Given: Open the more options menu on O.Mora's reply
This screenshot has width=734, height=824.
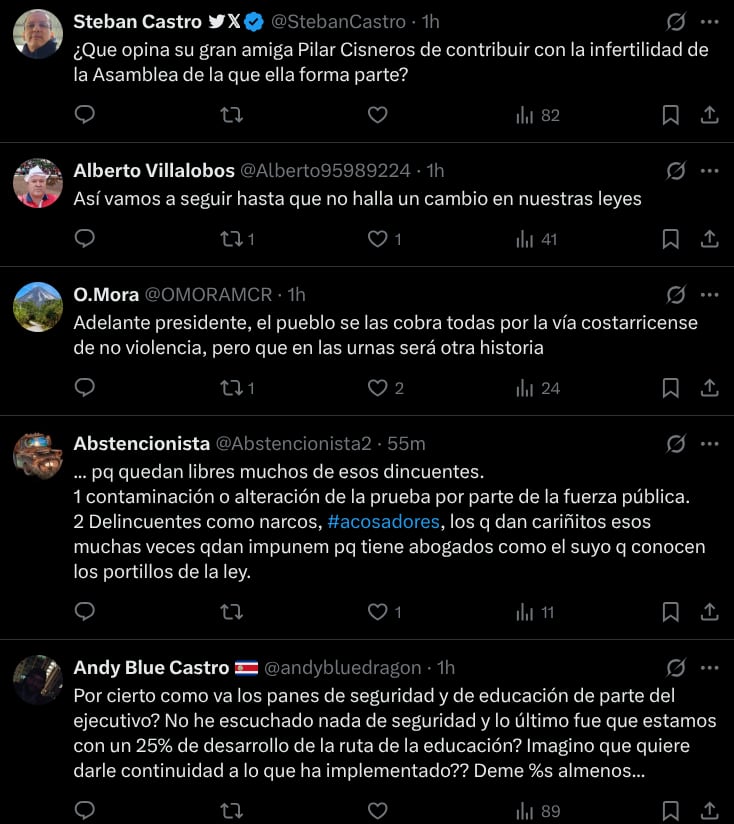Looking at the screenshot, I should (710, 294).
